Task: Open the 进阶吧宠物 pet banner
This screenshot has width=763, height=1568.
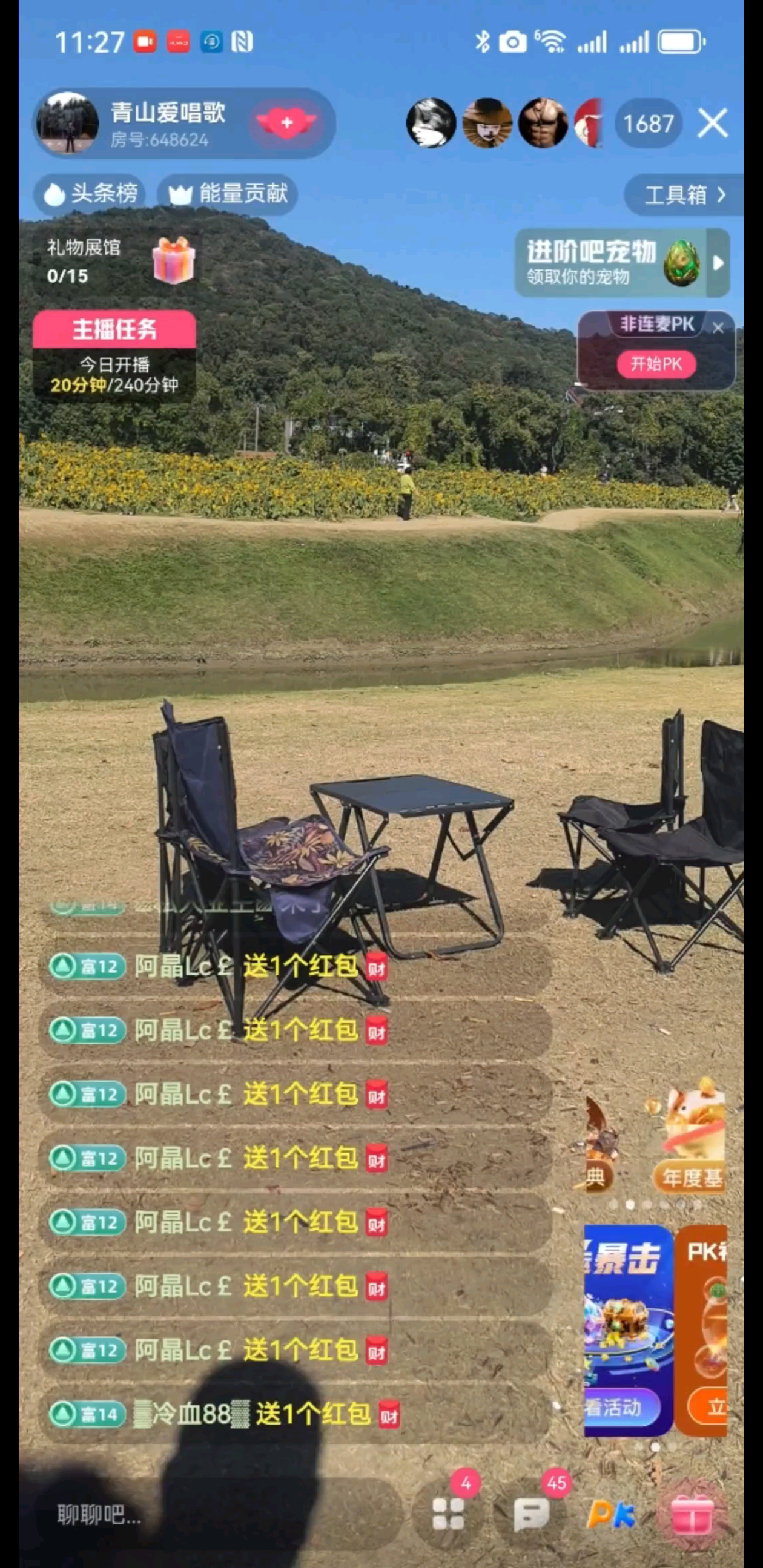Action: click(609, 263)
